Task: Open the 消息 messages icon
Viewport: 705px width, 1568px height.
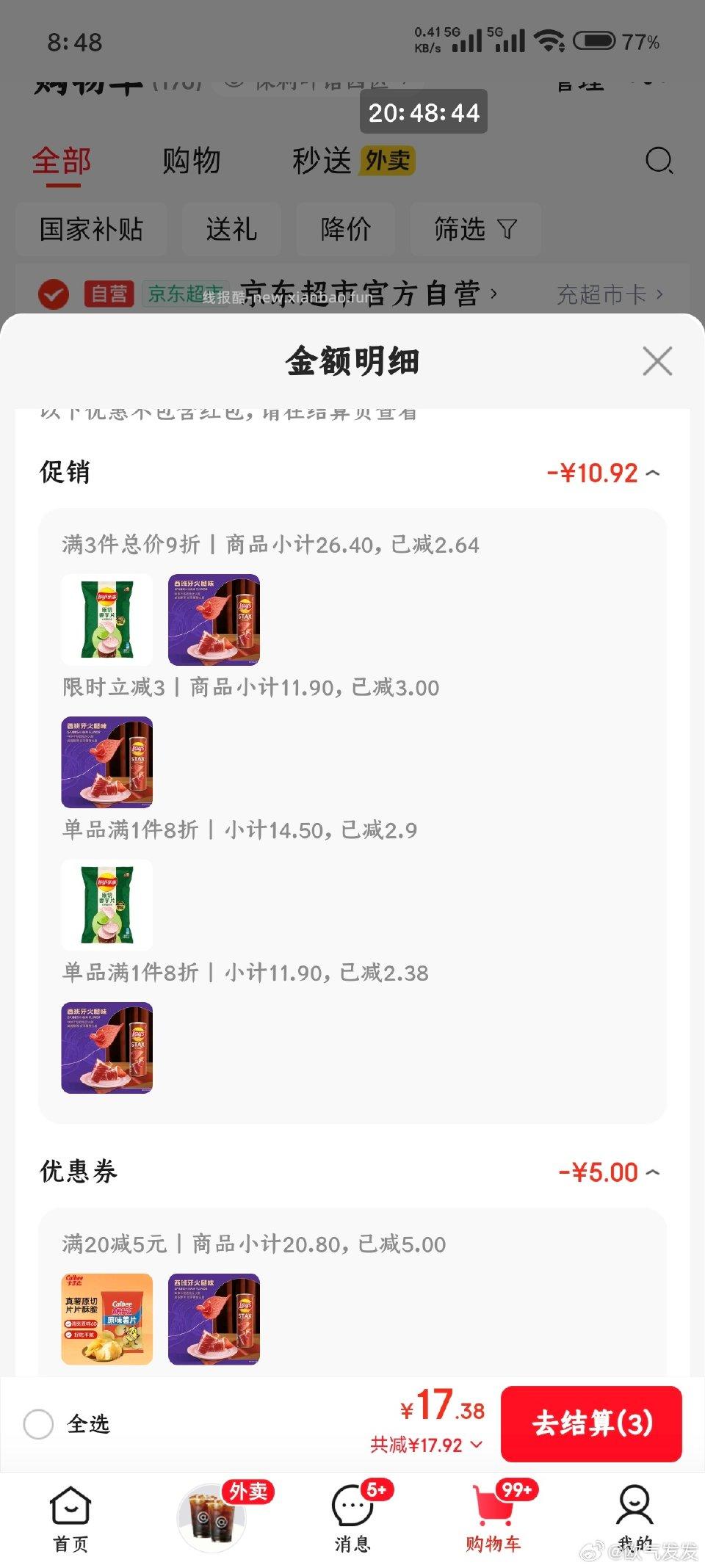Action: [x=352, y=1512]
